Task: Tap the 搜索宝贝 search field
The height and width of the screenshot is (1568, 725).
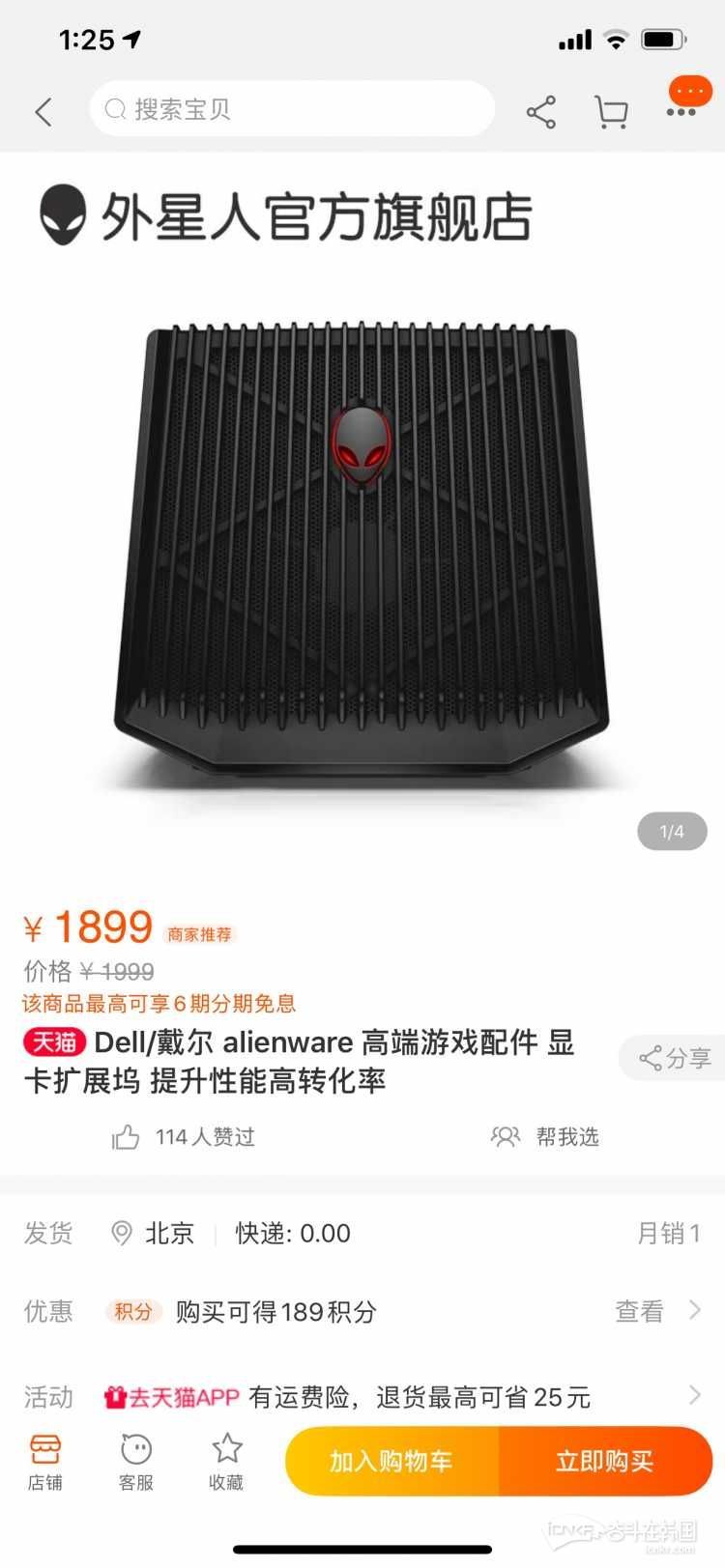Action: click(x=290, y=108)
